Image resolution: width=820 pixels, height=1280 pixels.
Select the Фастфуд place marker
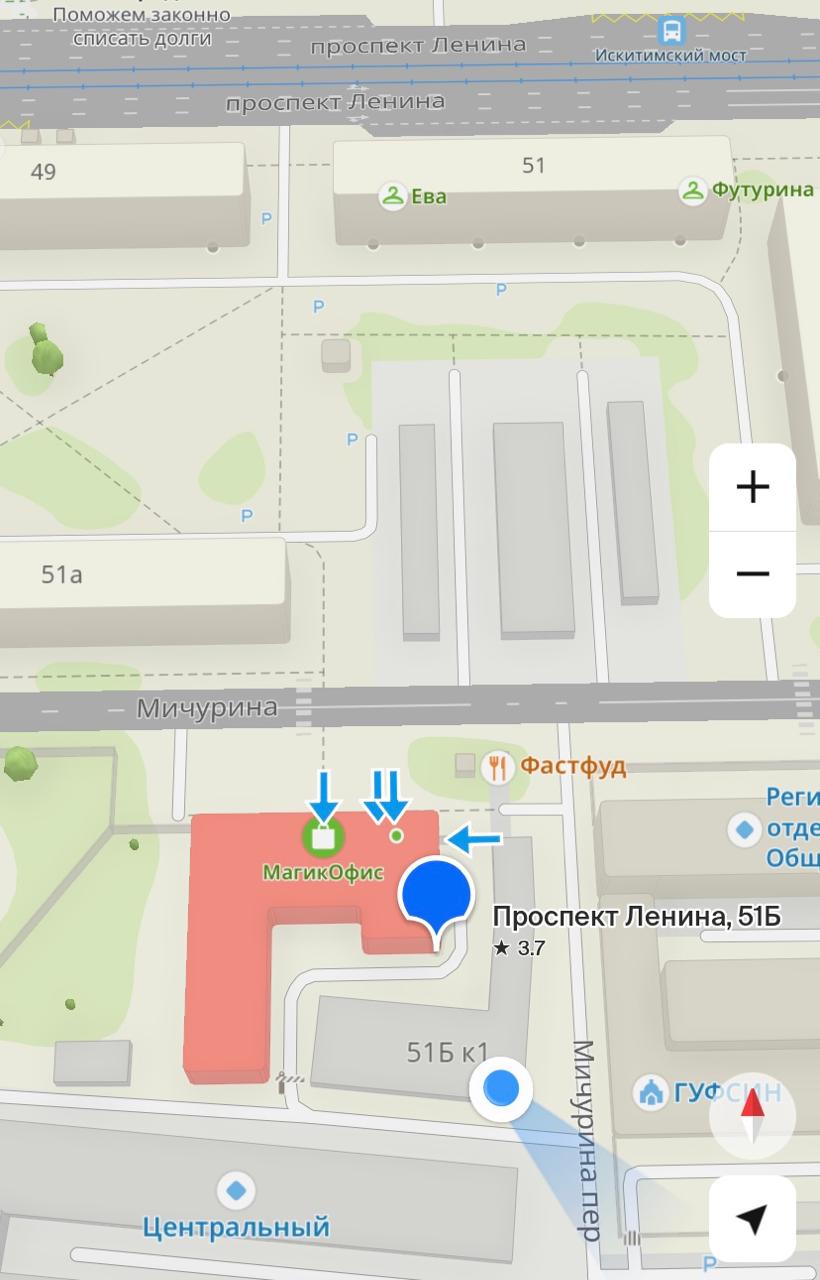point(497,767)
